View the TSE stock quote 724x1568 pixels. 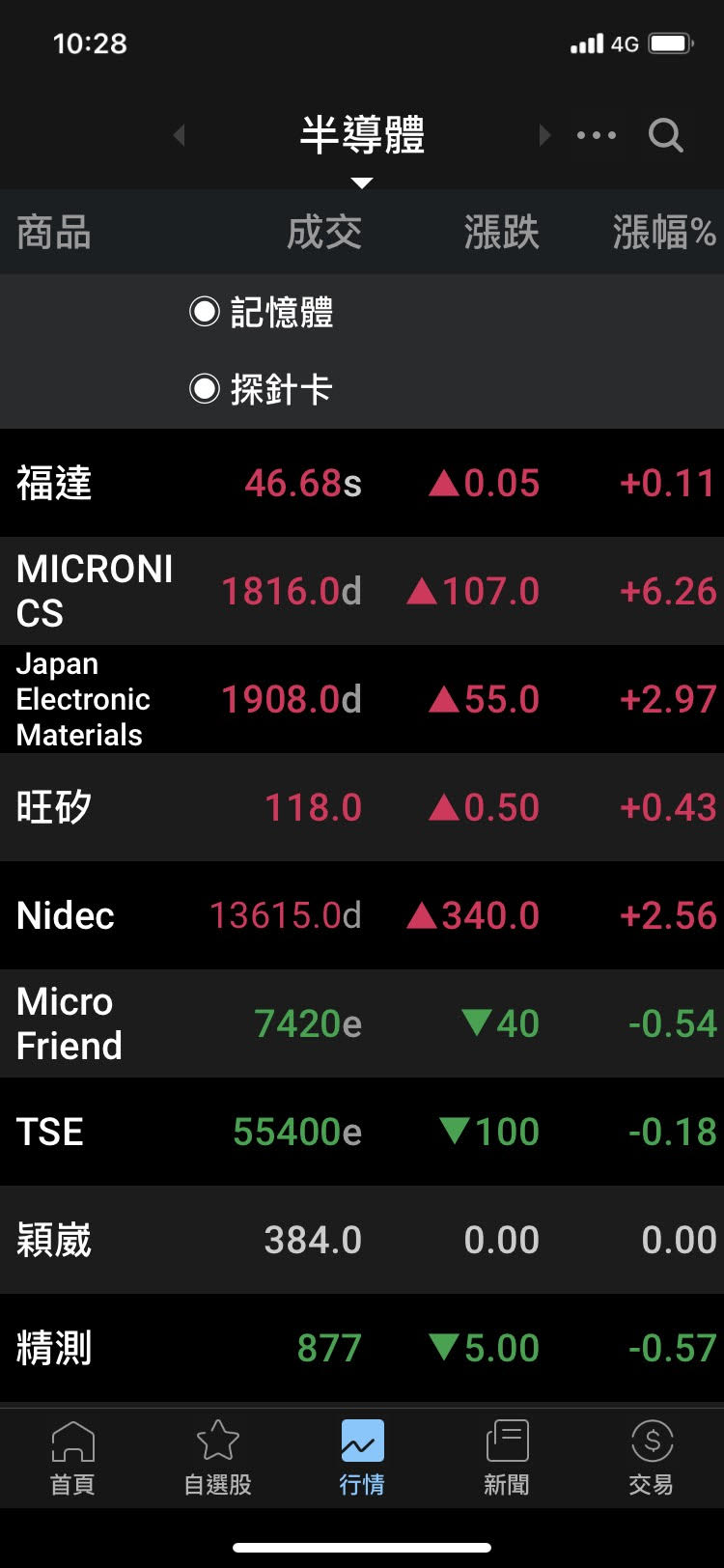click(362, 1132)
